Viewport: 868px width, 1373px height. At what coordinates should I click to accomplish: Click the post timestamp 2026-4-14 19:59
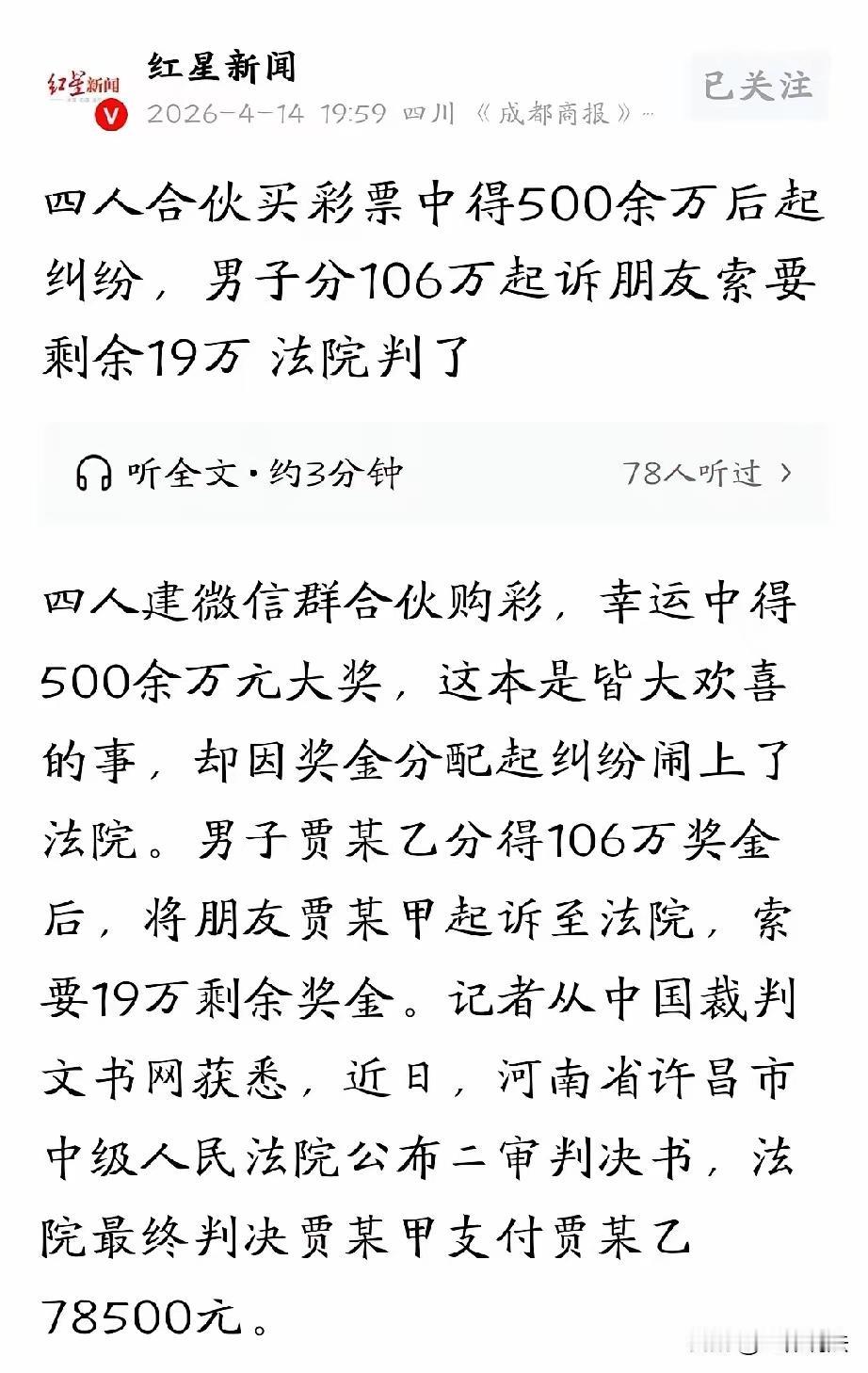268,114
